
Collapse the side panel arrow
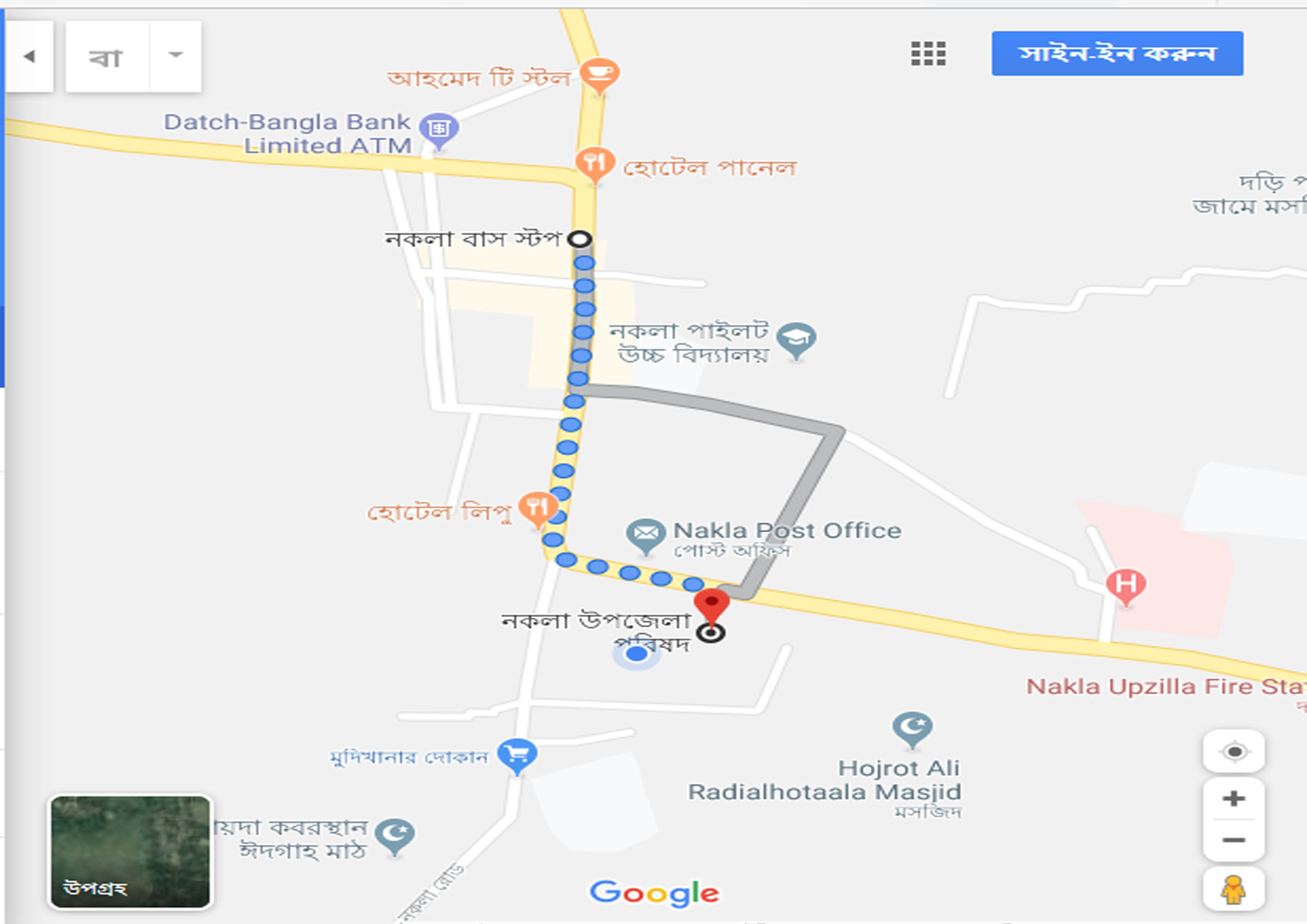point(29,56)
